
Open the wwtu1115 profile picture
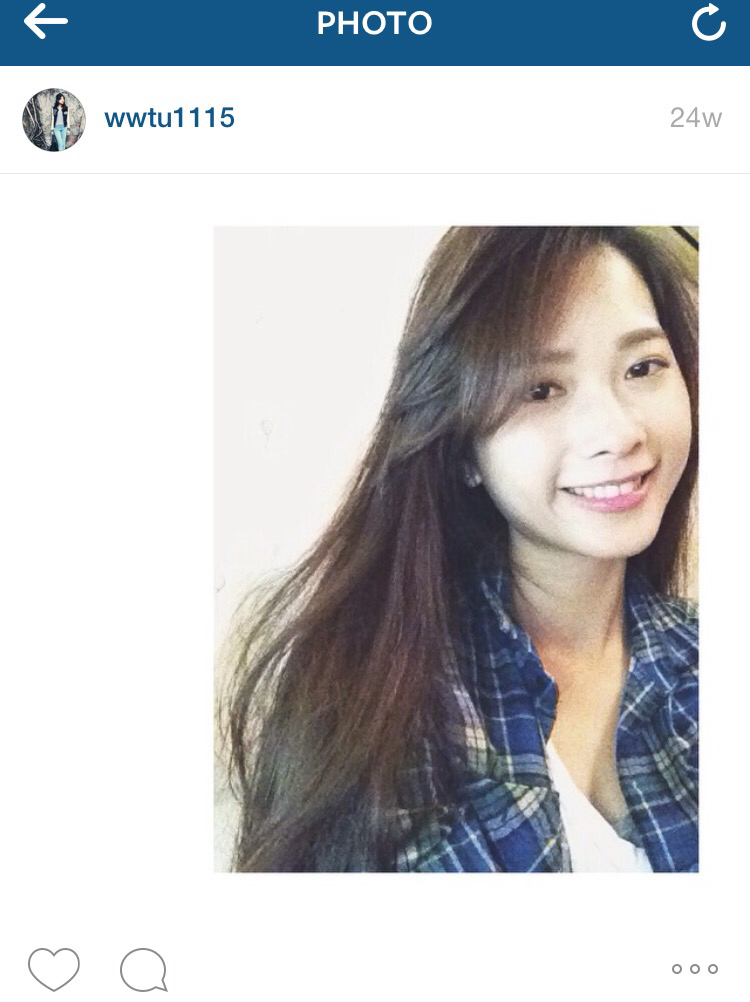pos(54,119)
